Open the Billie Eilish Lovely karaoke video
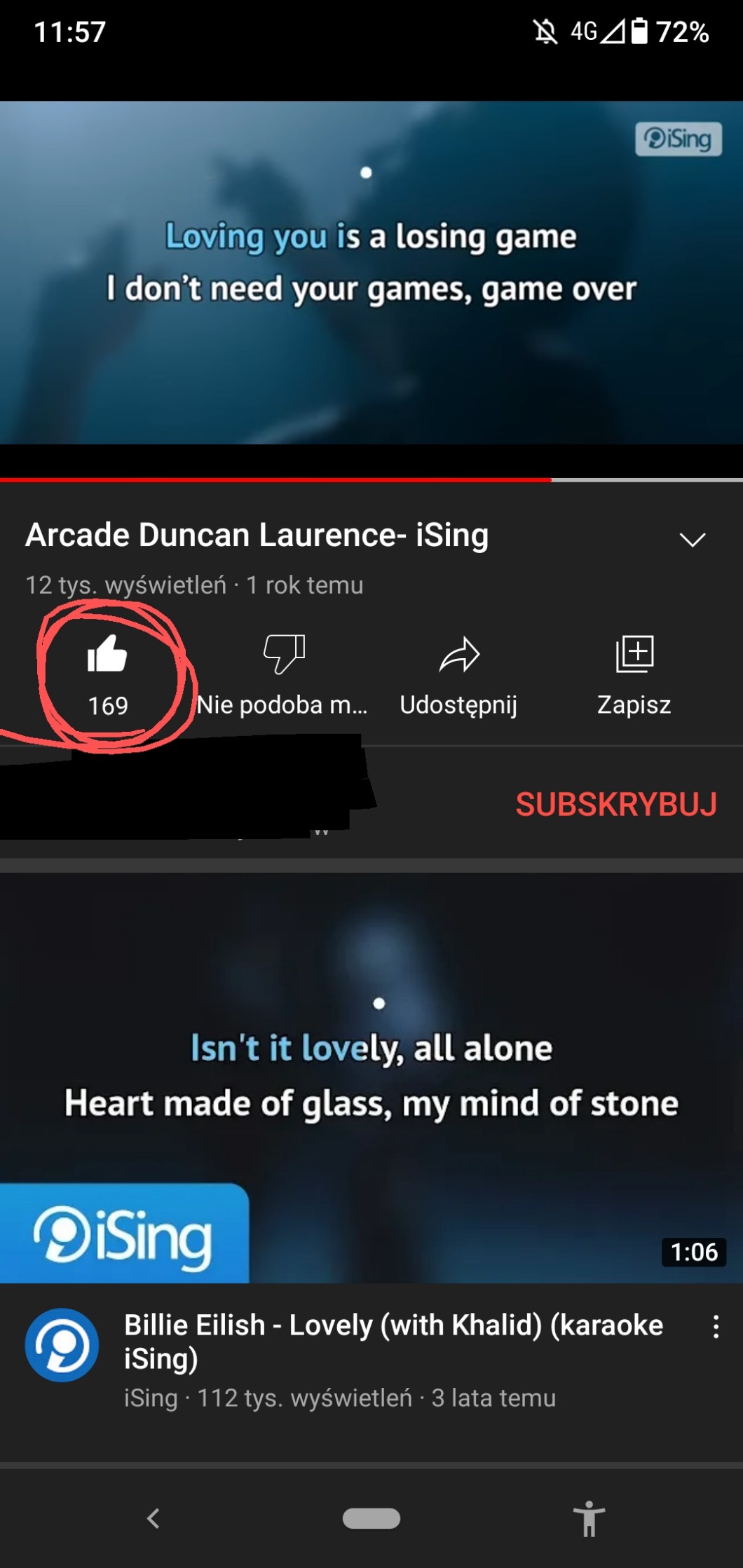Screen dimensions: 743x1568 pos(371,1077)
